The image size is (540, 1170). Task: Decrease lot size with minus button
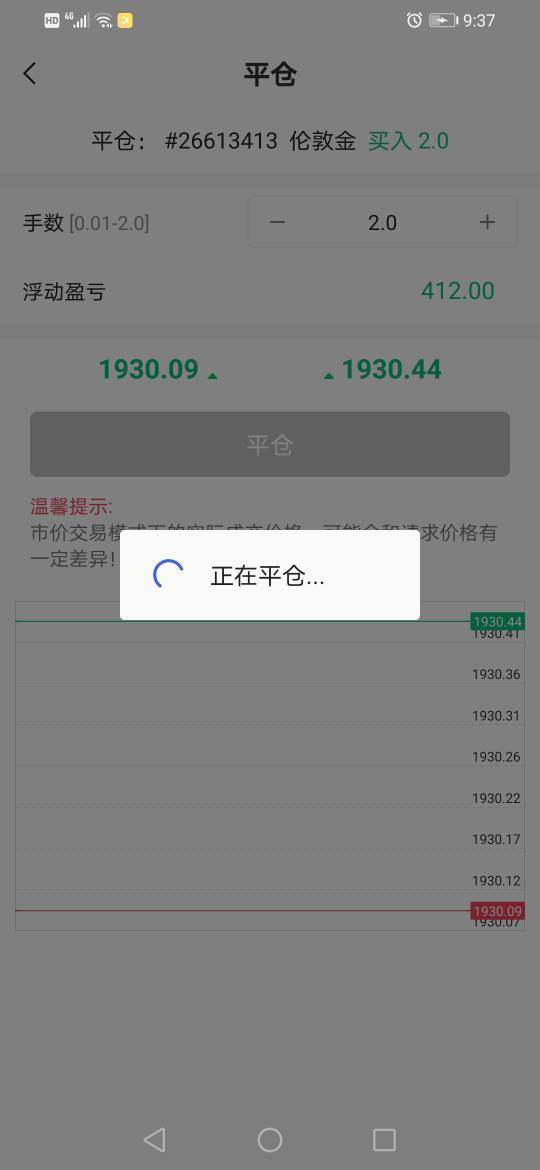pos(277,222)
